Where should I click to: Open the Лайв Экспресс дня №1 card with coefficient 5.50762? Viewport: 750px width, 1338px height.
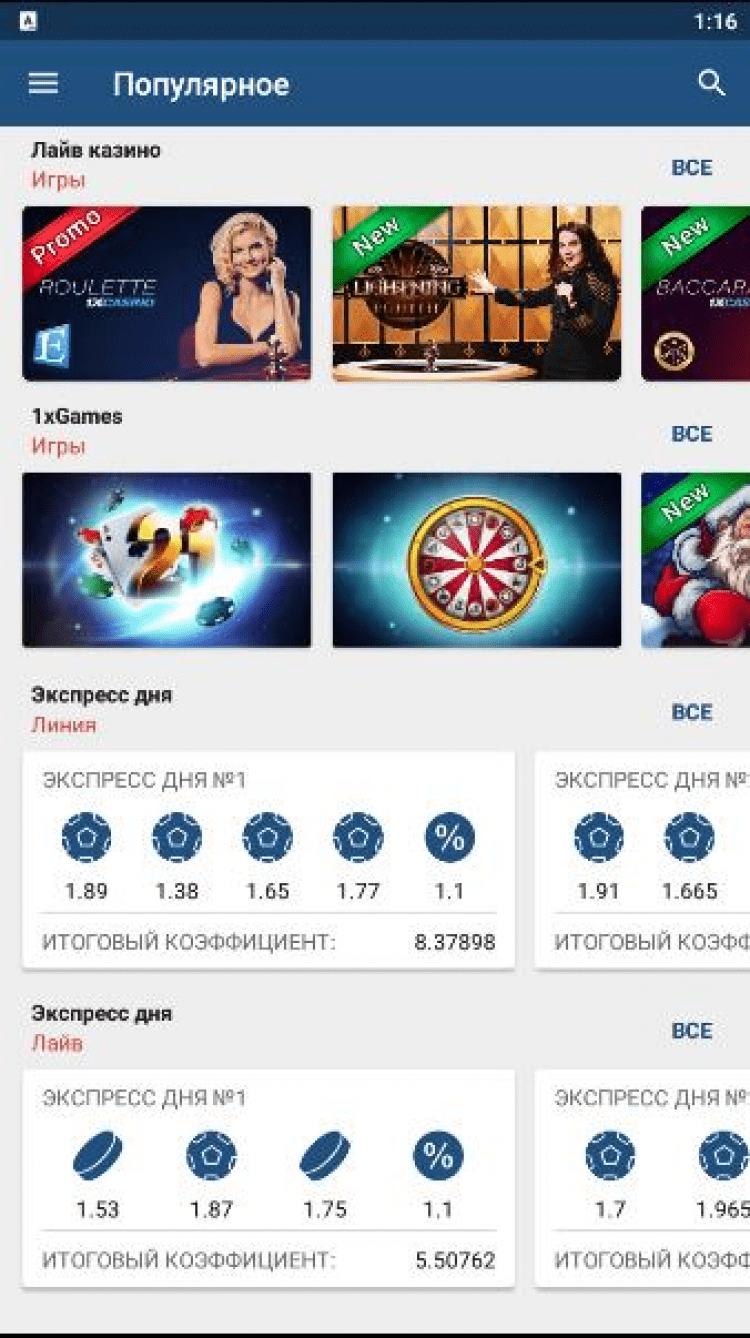click(268, 1178)
